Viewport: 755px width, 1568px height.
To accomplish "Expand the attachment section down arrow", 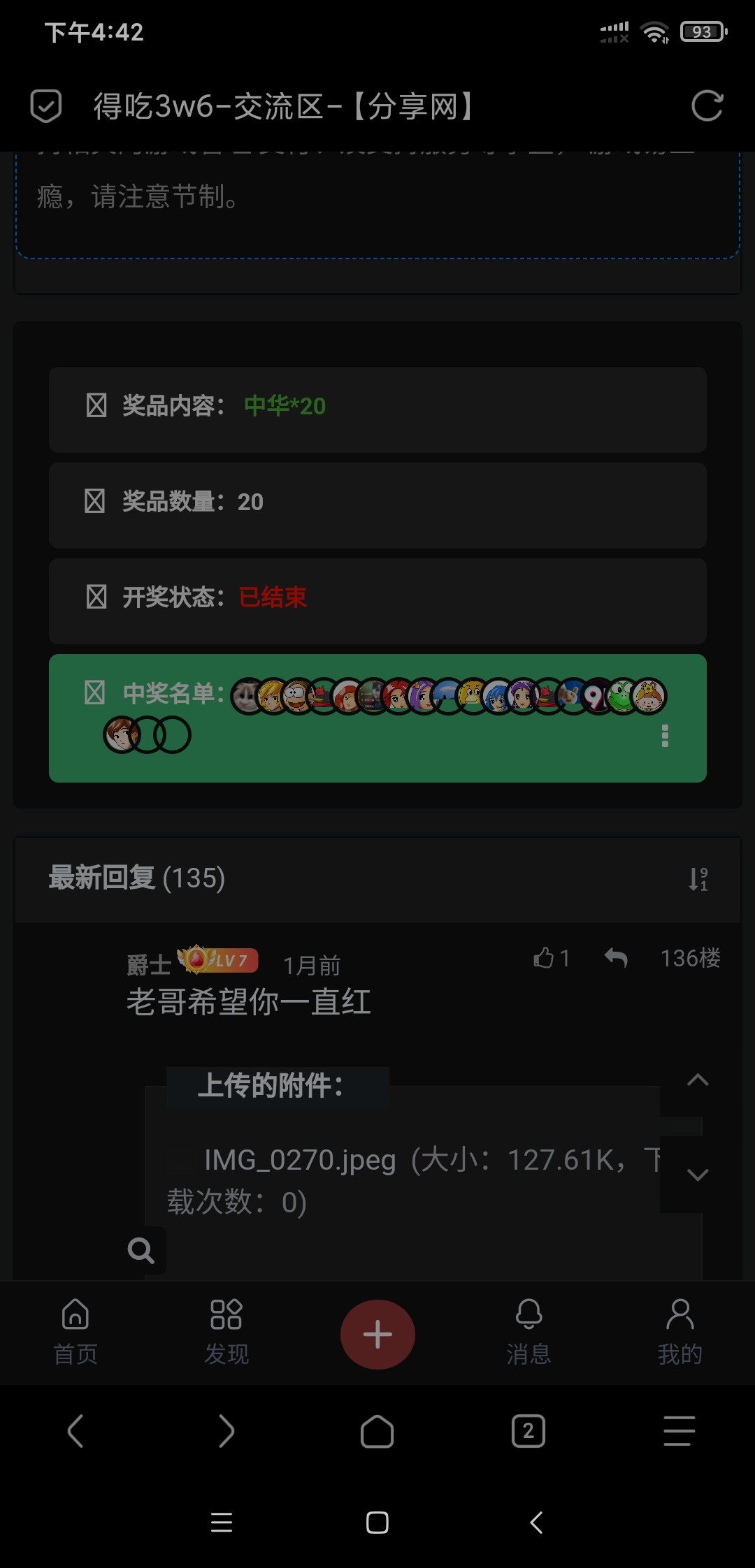I will coord(698,1175).
